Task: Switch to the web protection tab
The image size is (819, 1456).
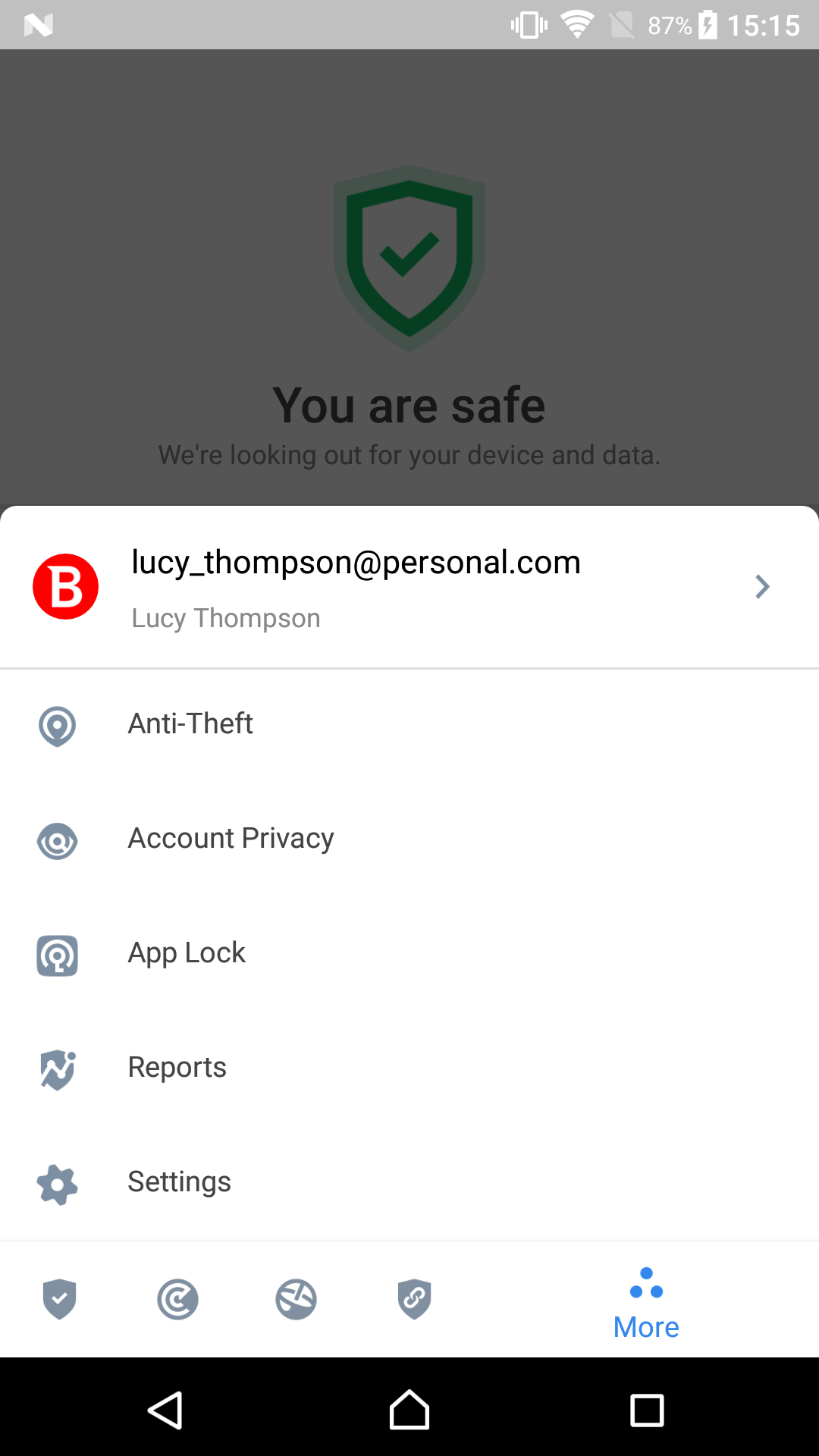Action: click(296, 1299)
